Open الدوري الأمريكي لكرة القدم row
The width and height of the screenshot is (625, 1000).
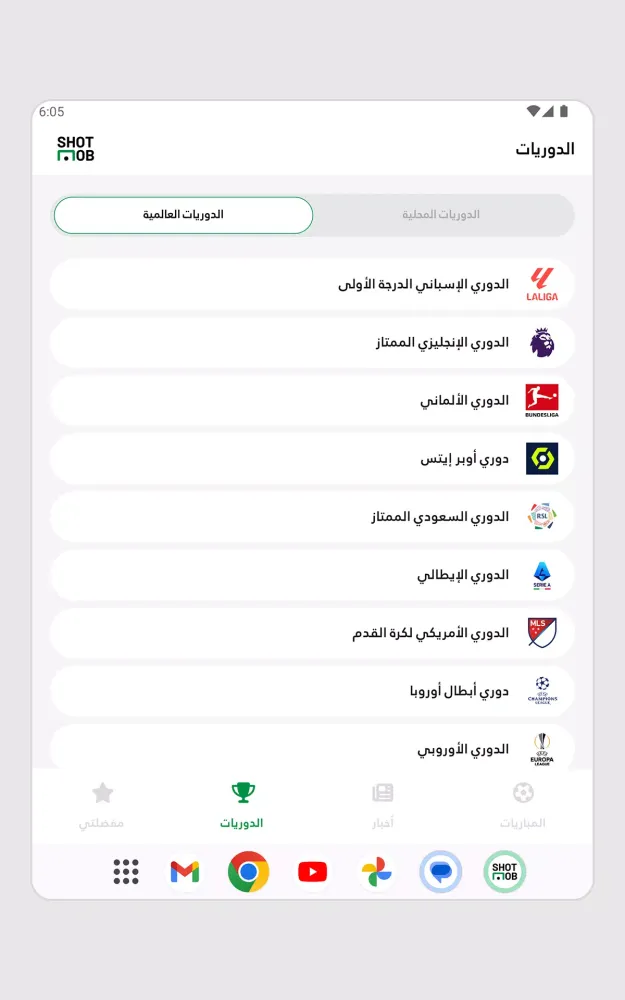312,633
